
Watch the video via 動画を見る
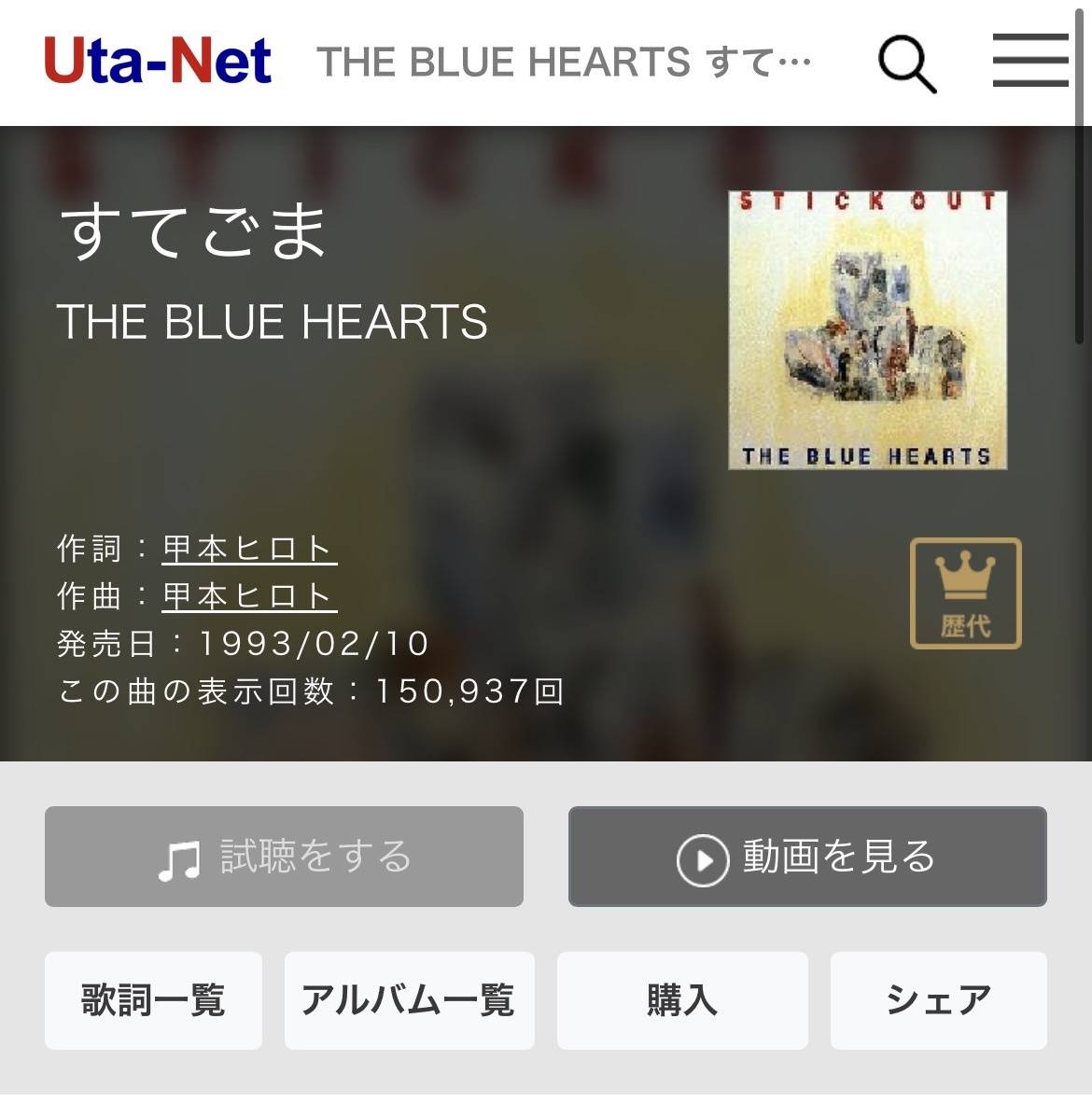807,857
